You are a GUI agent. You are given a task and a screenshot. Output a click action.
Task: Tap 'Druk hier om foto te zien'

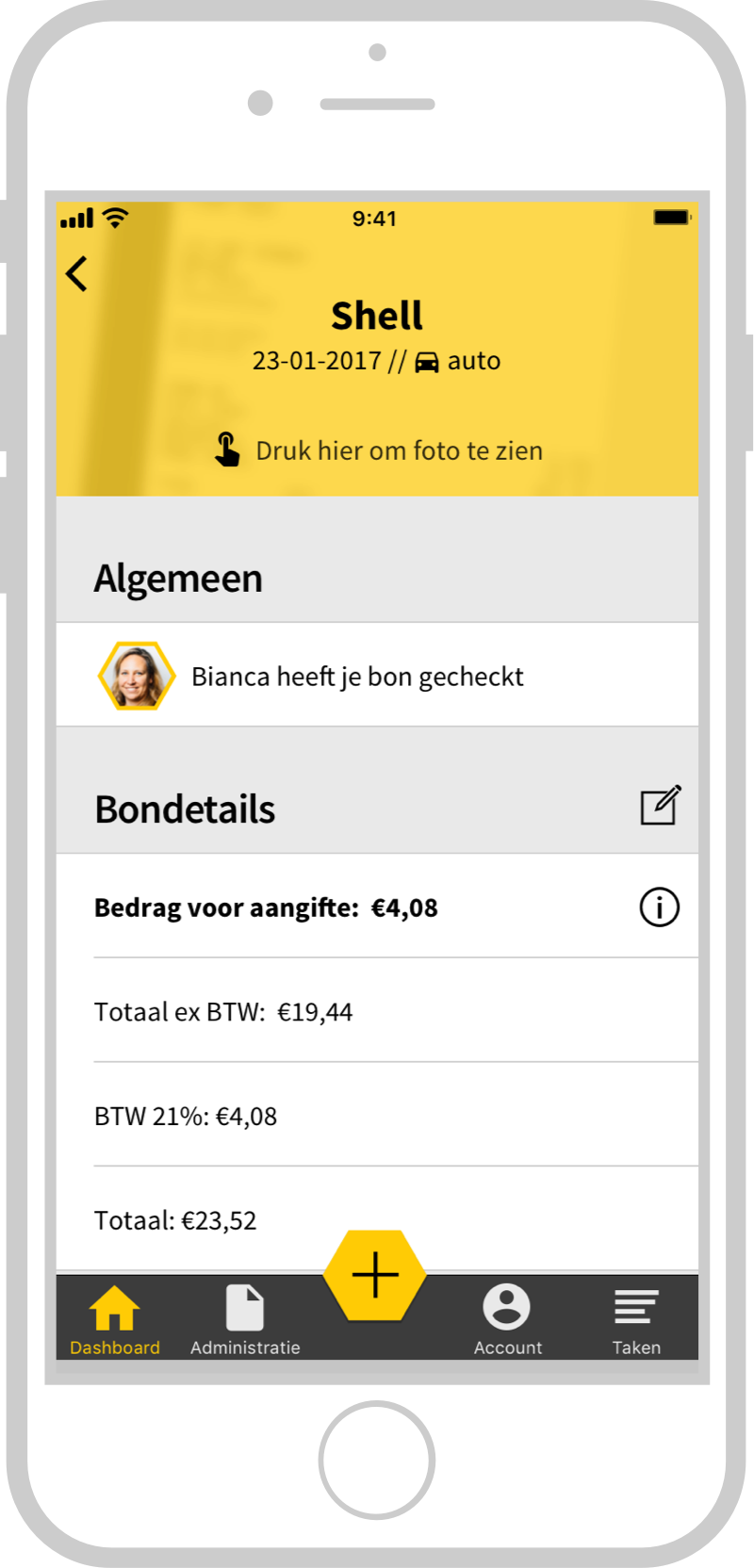pos(379,450)
